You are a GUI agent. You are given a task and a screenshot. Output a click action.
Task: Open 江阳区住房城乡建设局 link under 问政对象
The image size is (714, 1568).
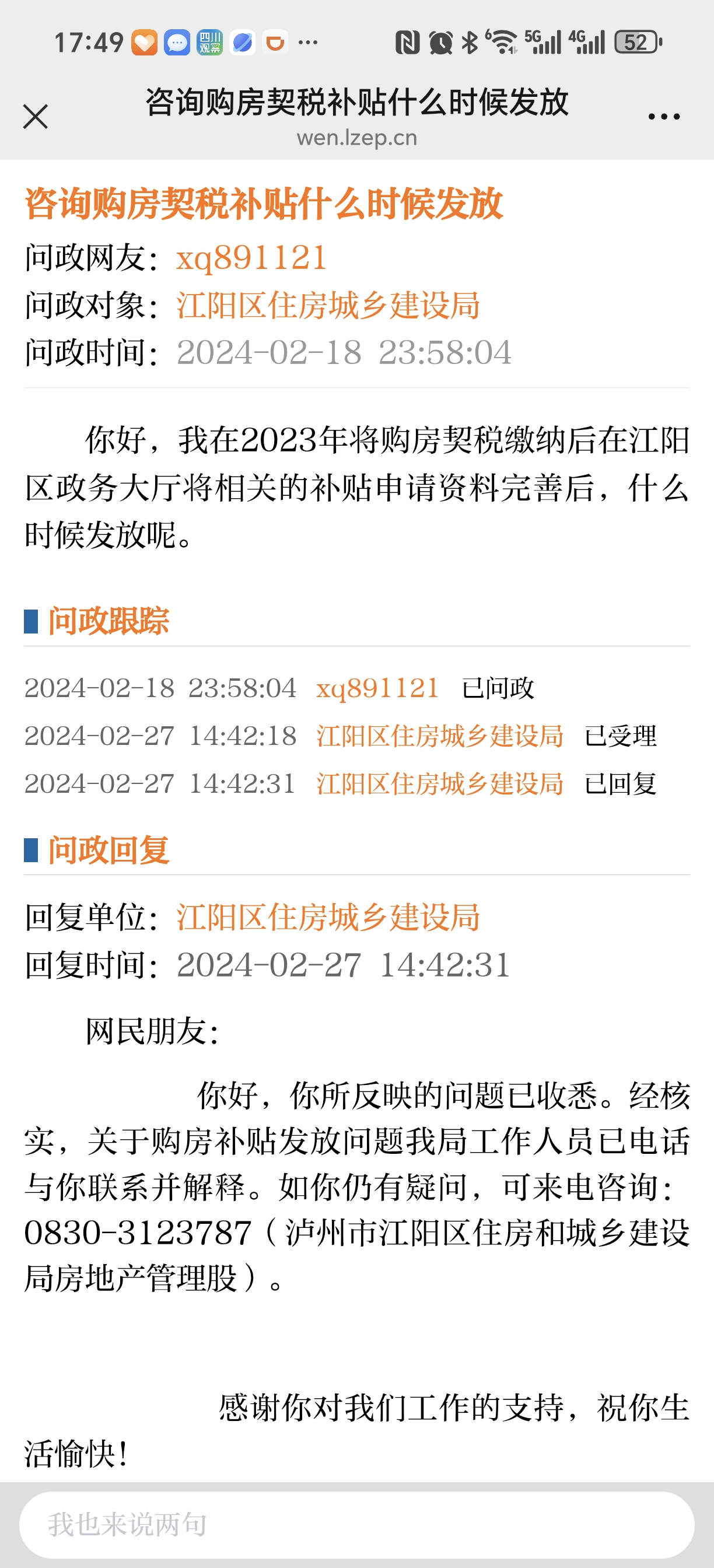coord(328,305)
